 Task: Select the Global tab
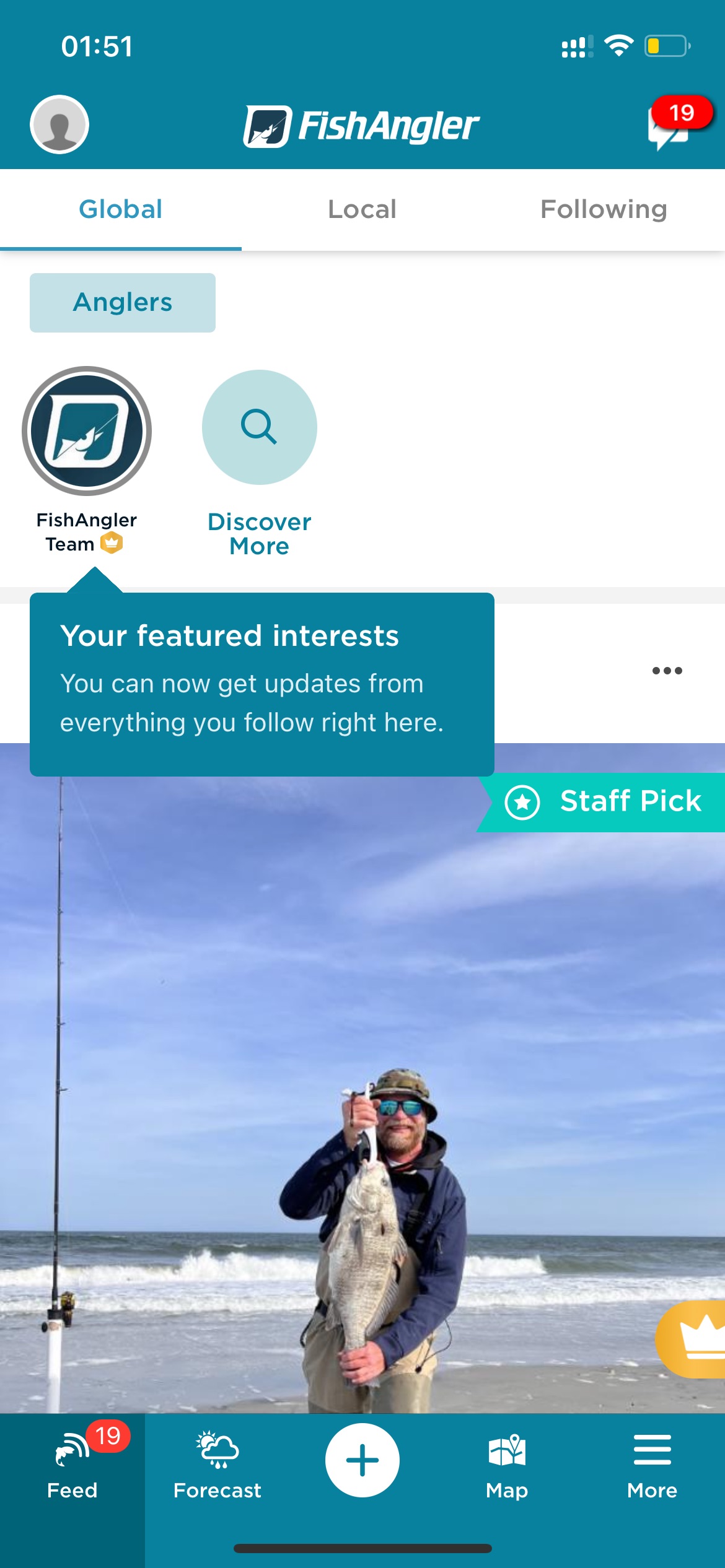(x=121, y=209)
